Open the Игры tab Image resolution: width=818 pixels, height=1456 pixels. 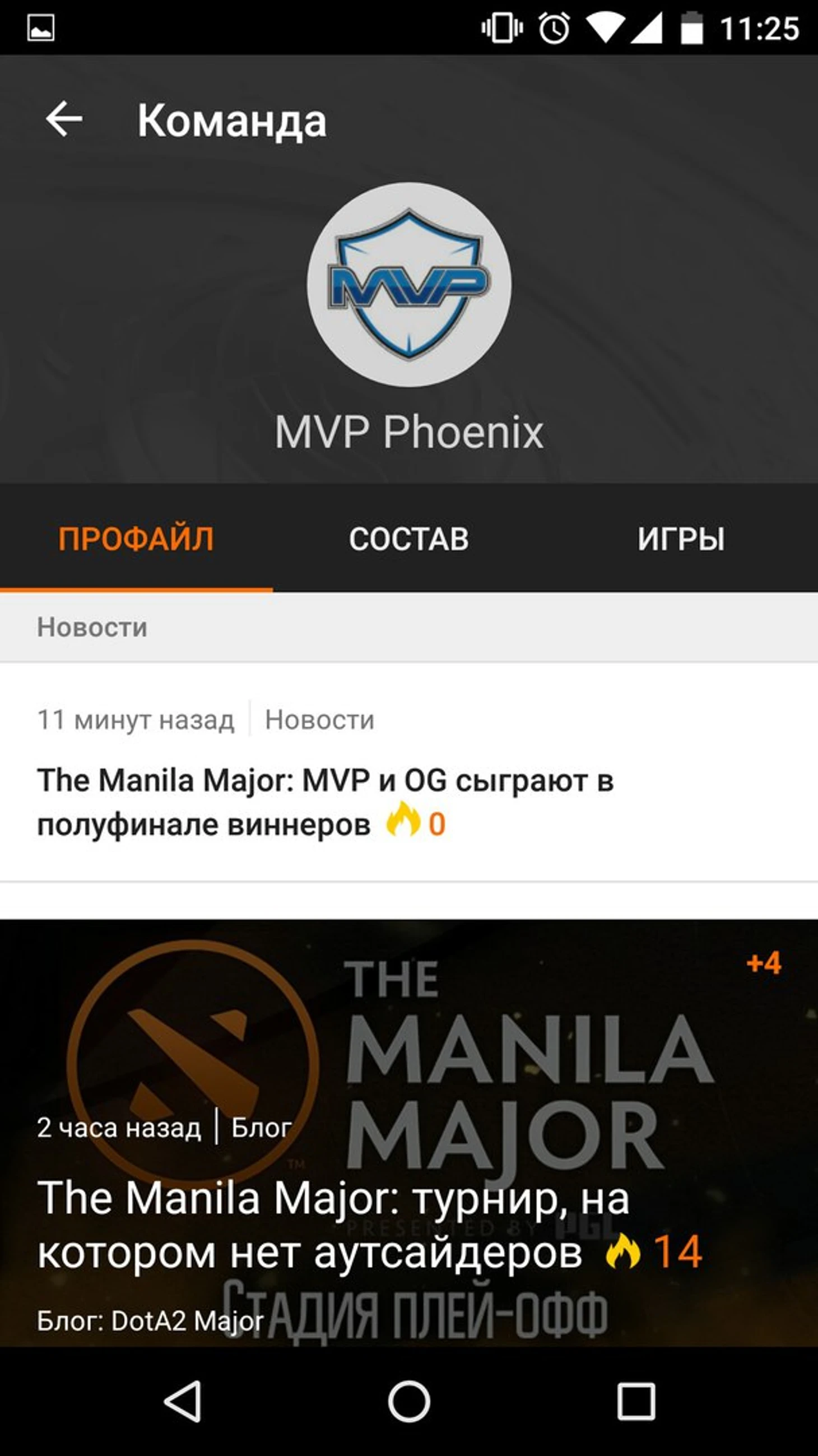(x=681, y=539)
